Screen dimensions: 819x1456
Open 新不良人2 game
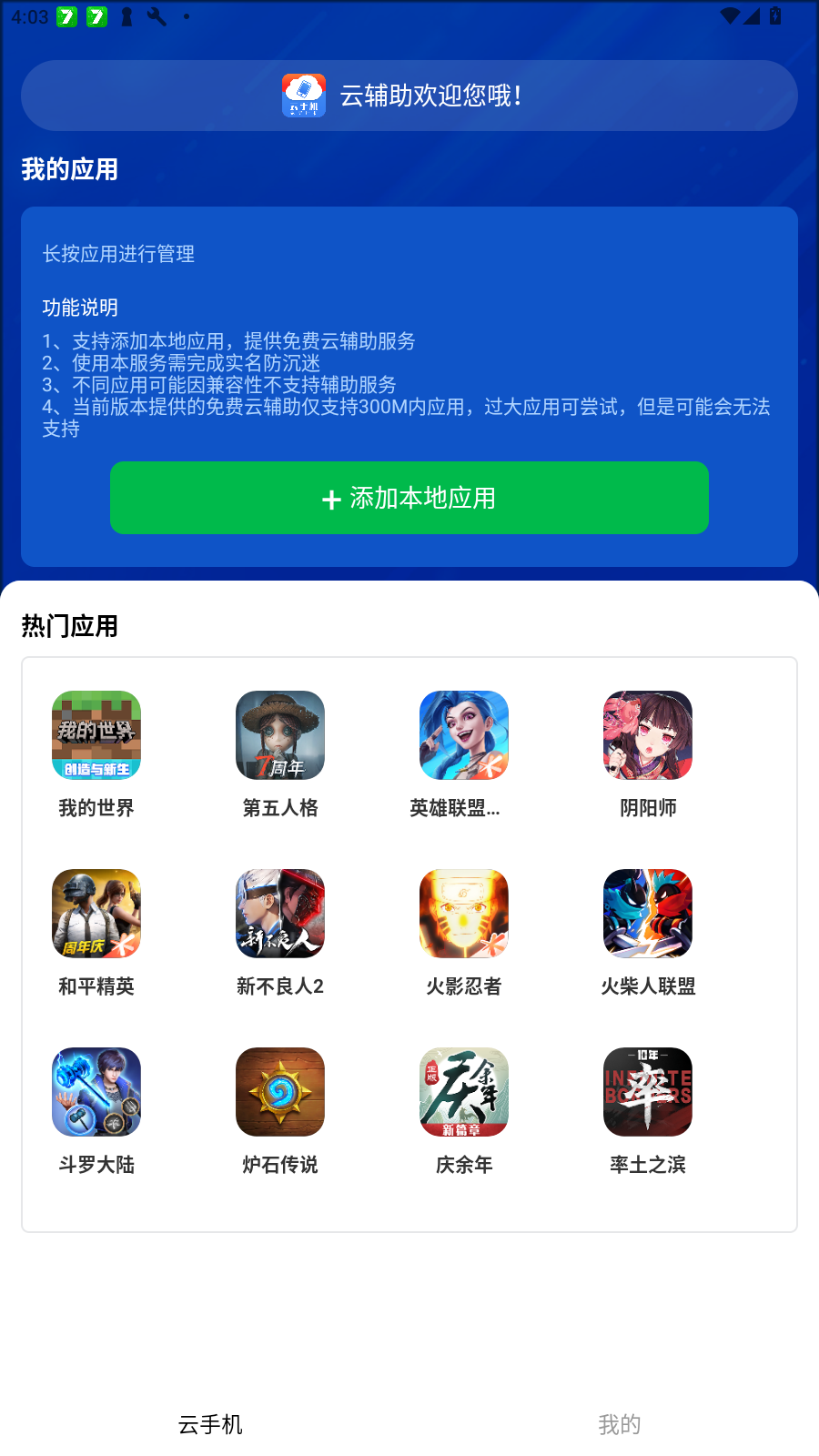tap(280, 914)
